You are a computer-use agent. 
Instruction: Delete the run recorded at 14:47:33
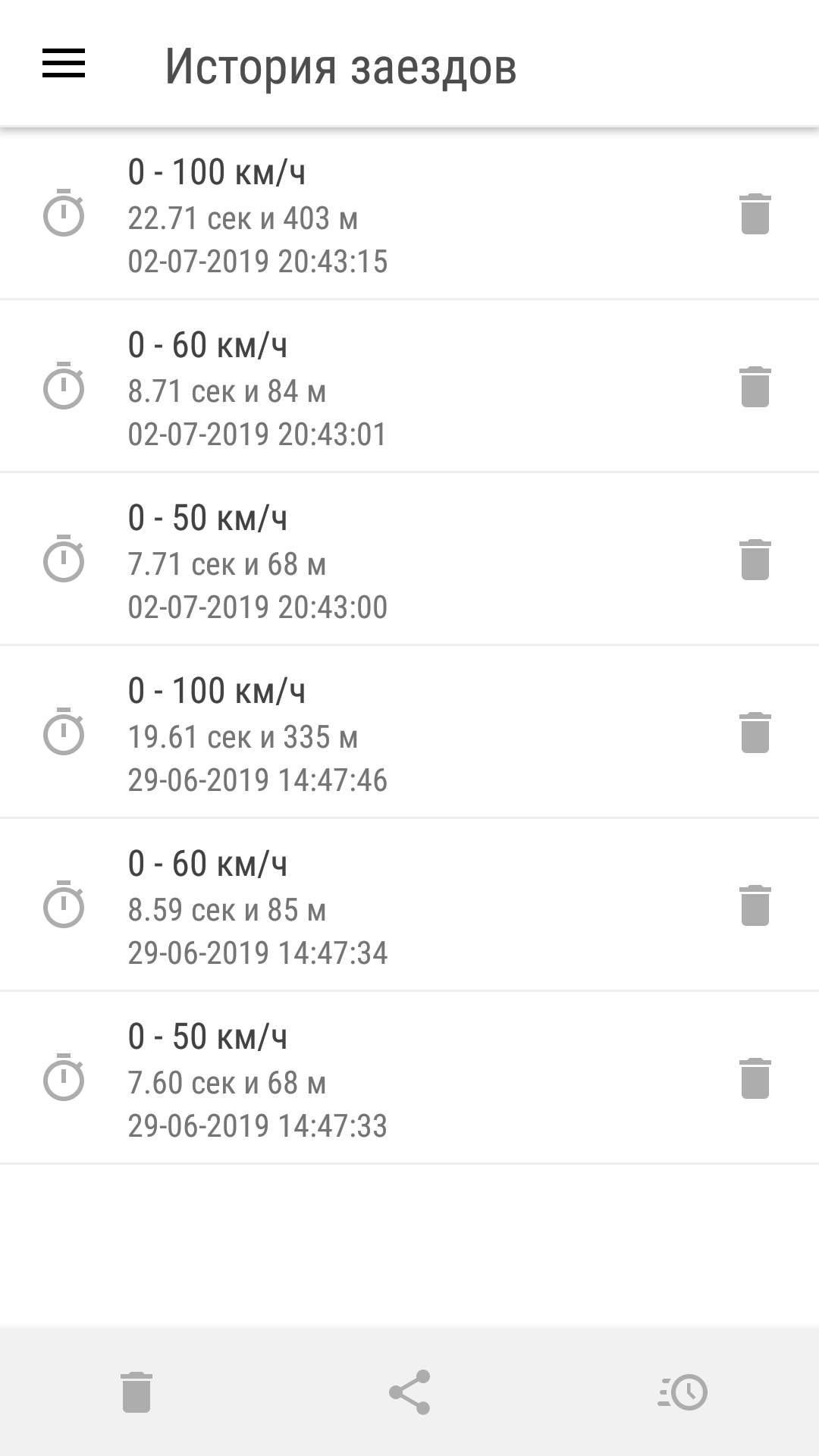tap(755, 1078)
